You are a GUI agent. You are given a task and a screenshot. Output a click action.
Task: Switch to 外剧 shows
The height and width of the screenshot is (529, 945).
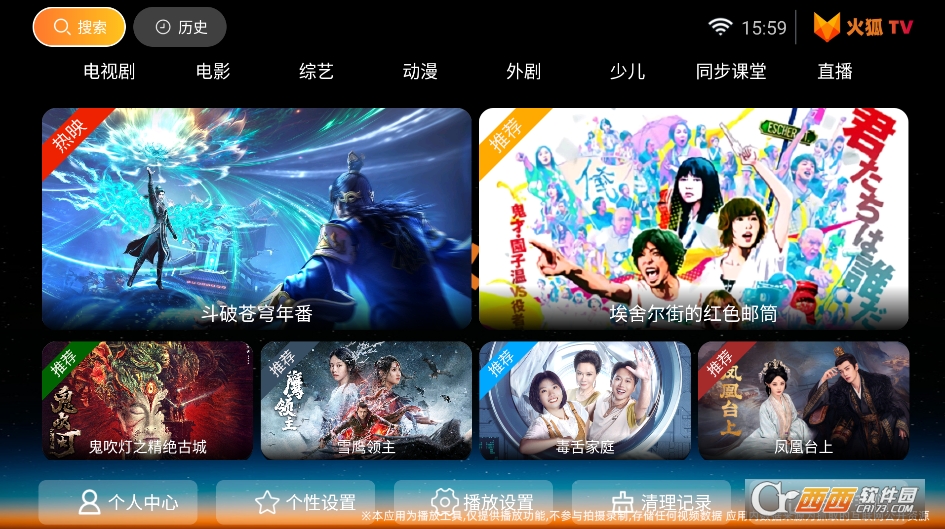pos(524,71)
